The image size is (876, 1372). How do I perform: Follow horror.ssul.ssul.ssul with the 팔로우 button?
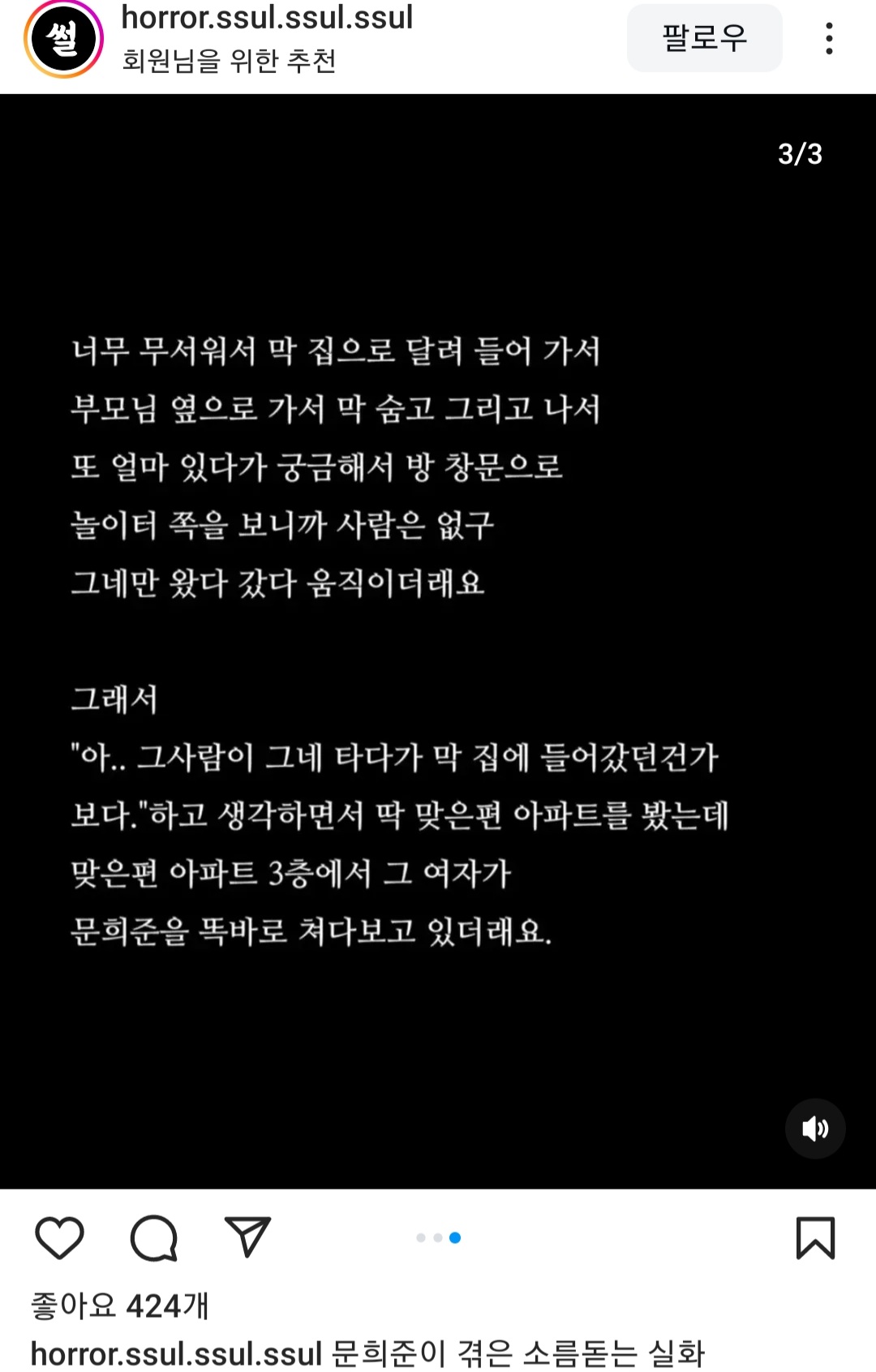tap(704, 38)
